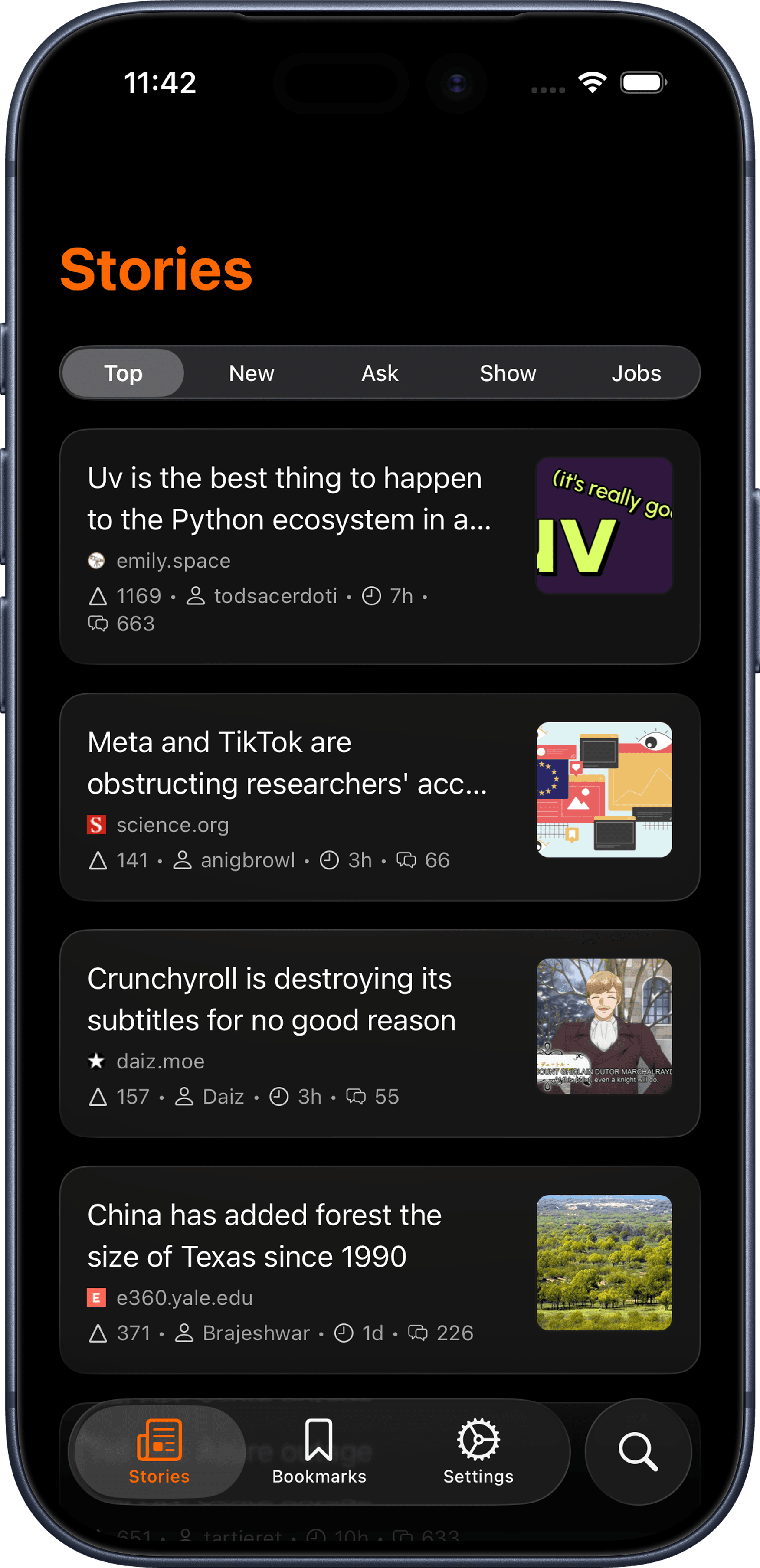Switch to the Jobs tab

[x=637, y=372]
